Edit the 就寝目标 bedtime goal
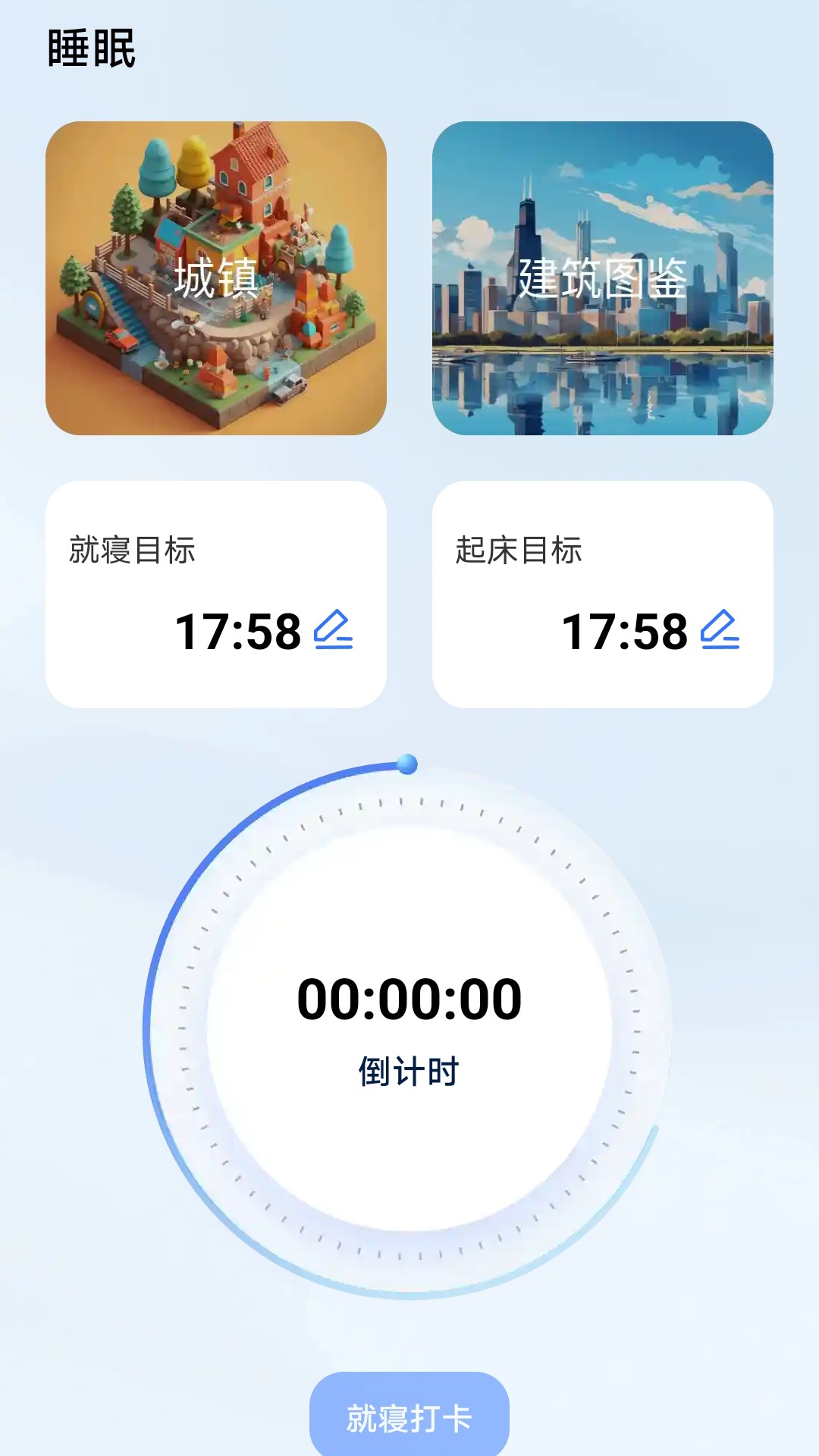This screenshot has height=1456, width=819. click(334, 630)
